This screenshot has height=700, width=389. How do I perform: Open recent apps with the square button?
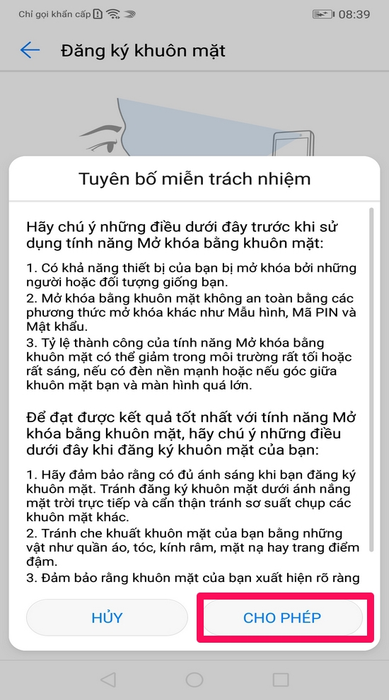[x=281, y=679]
